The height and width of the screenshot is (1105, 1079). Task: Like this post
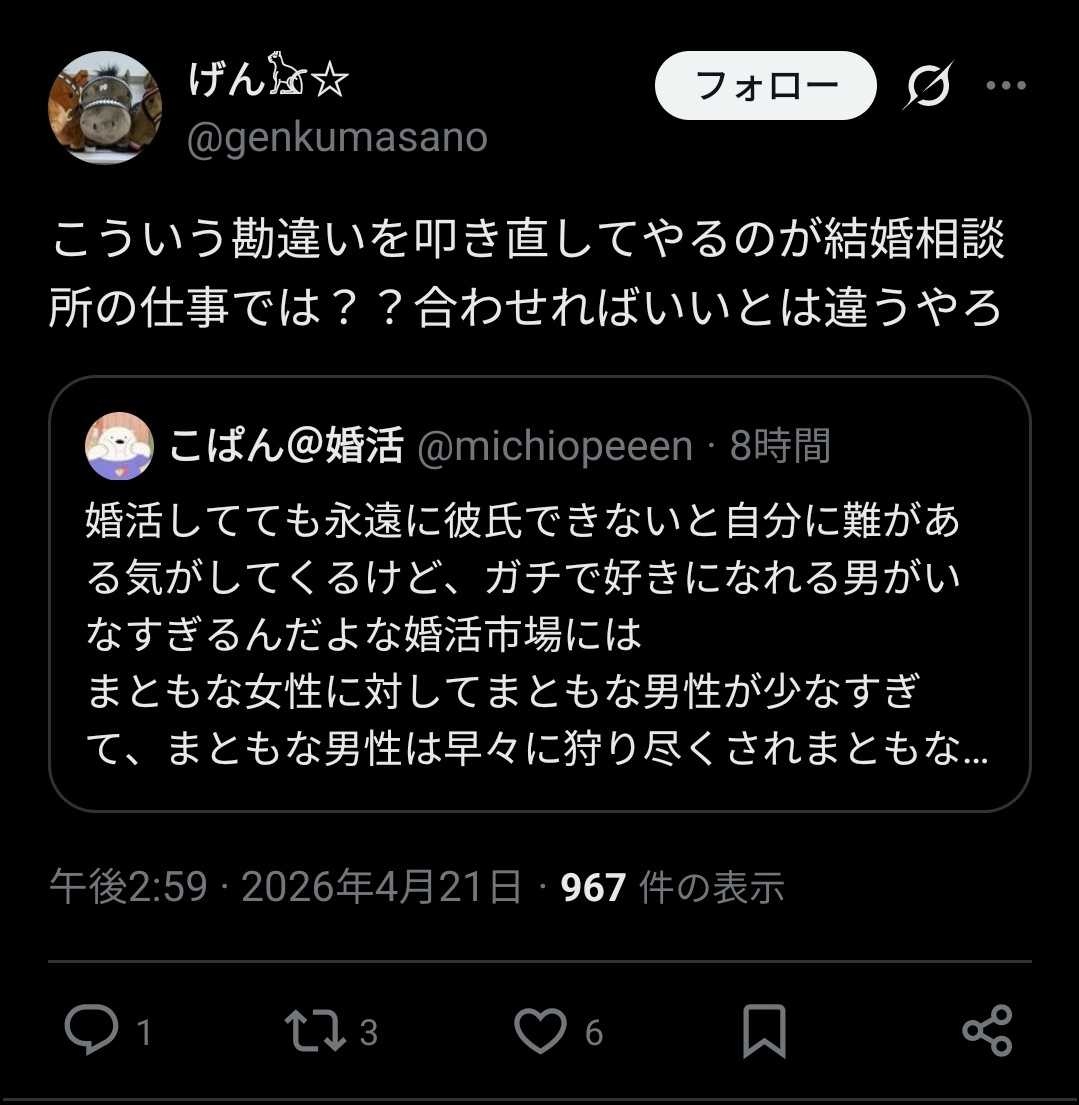click(541, 1031)
